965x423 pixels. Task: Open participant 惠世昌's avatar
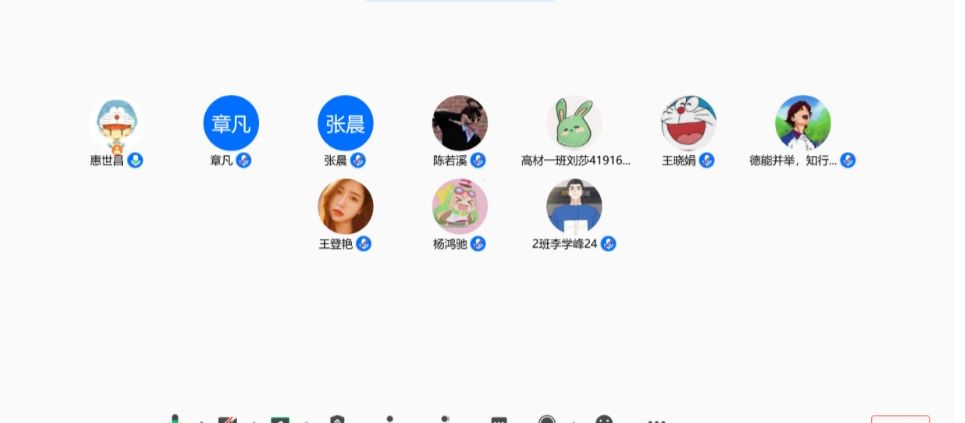(x=117, y=124)
